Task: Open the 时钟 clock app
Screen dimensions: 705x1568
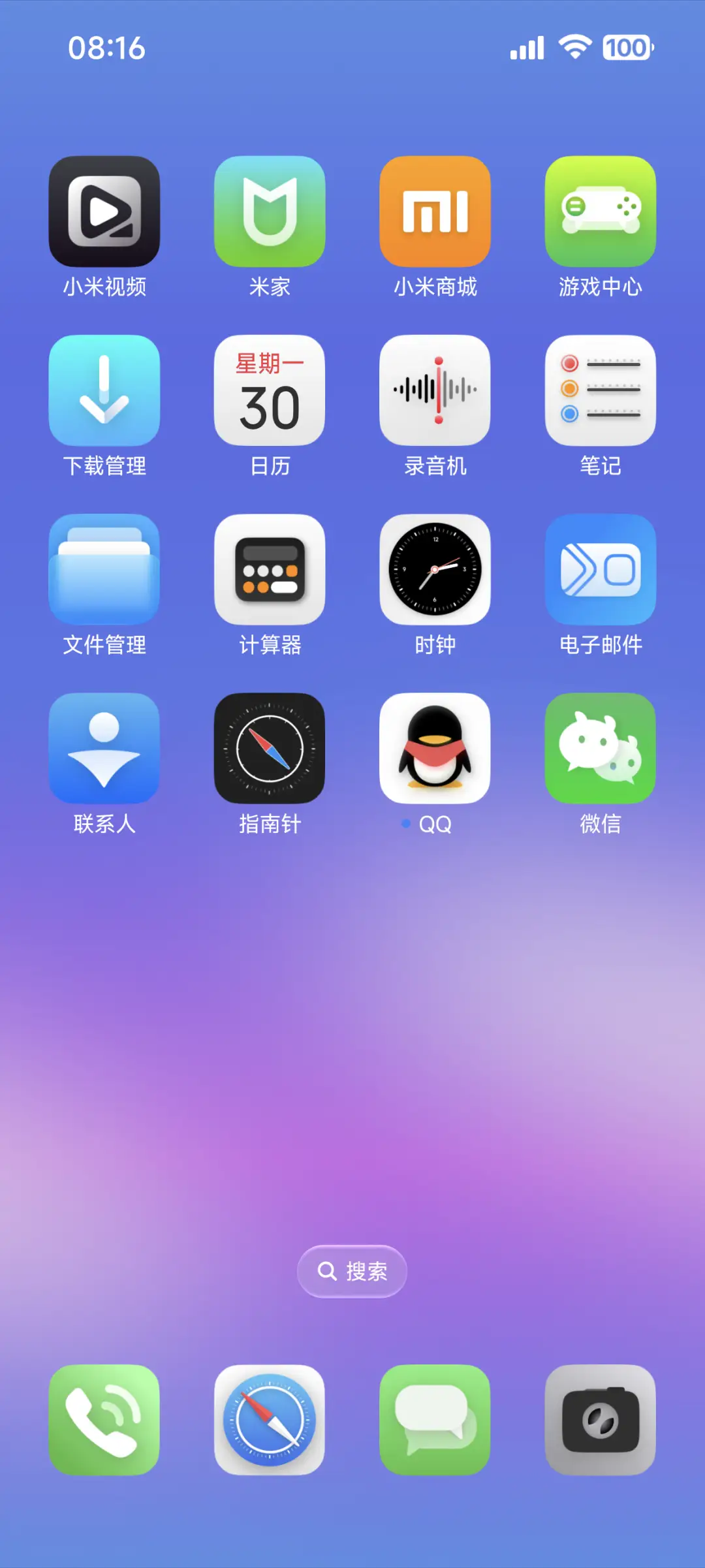Action: point(435,569)
